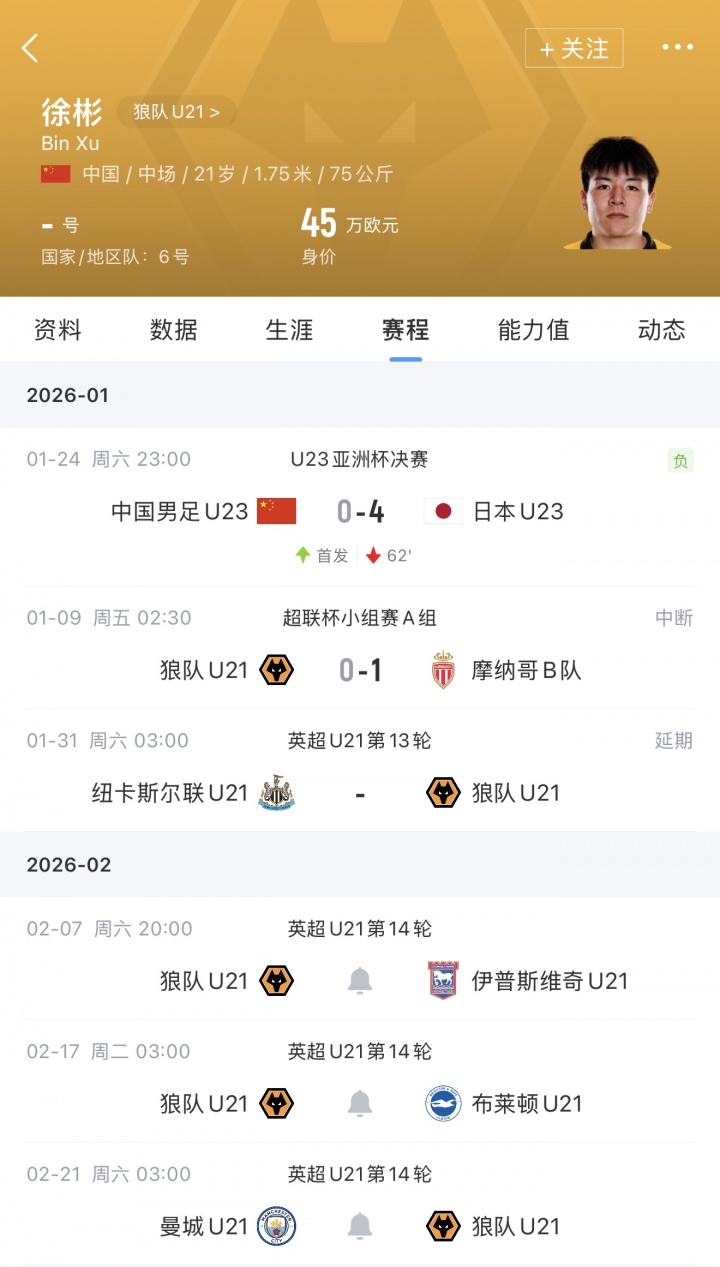Image resolution: width=720 pixels, height=1267 pixels.
Task: Switch to the 资料 tab
Action: tap(58, 330)
